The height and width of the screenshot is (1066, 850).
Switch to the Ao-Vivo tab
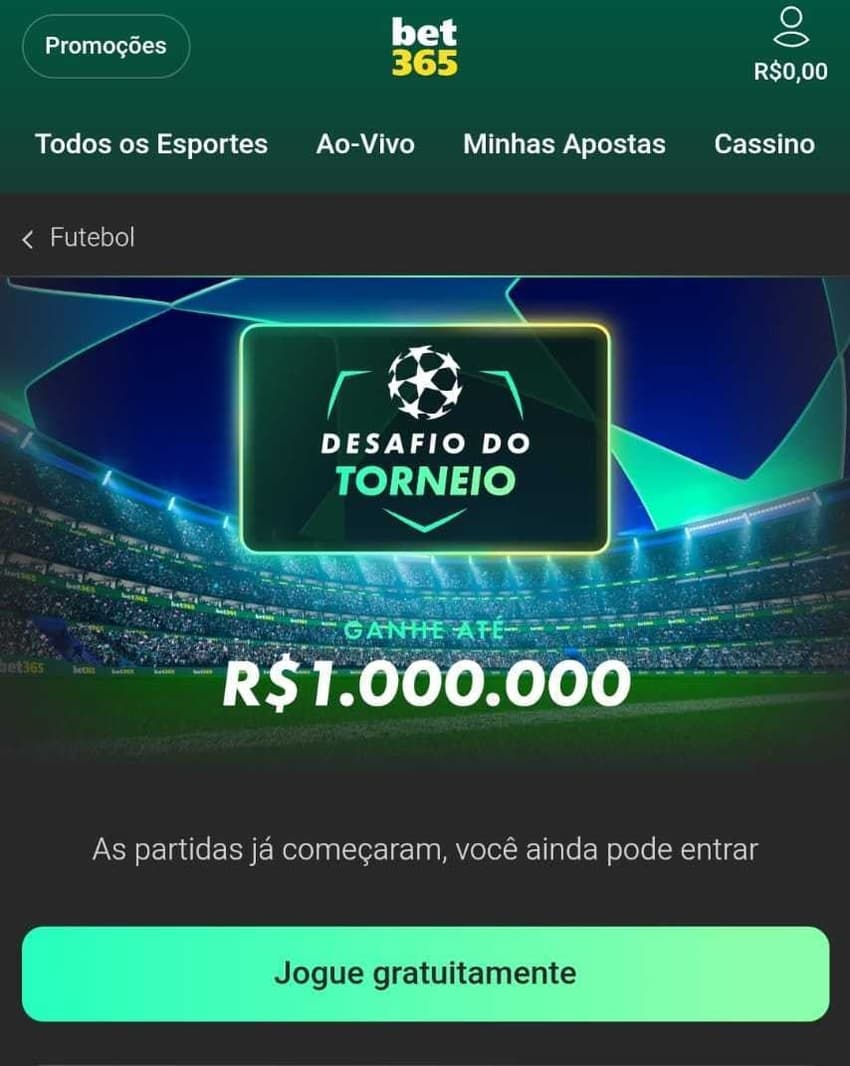[365, 145]
